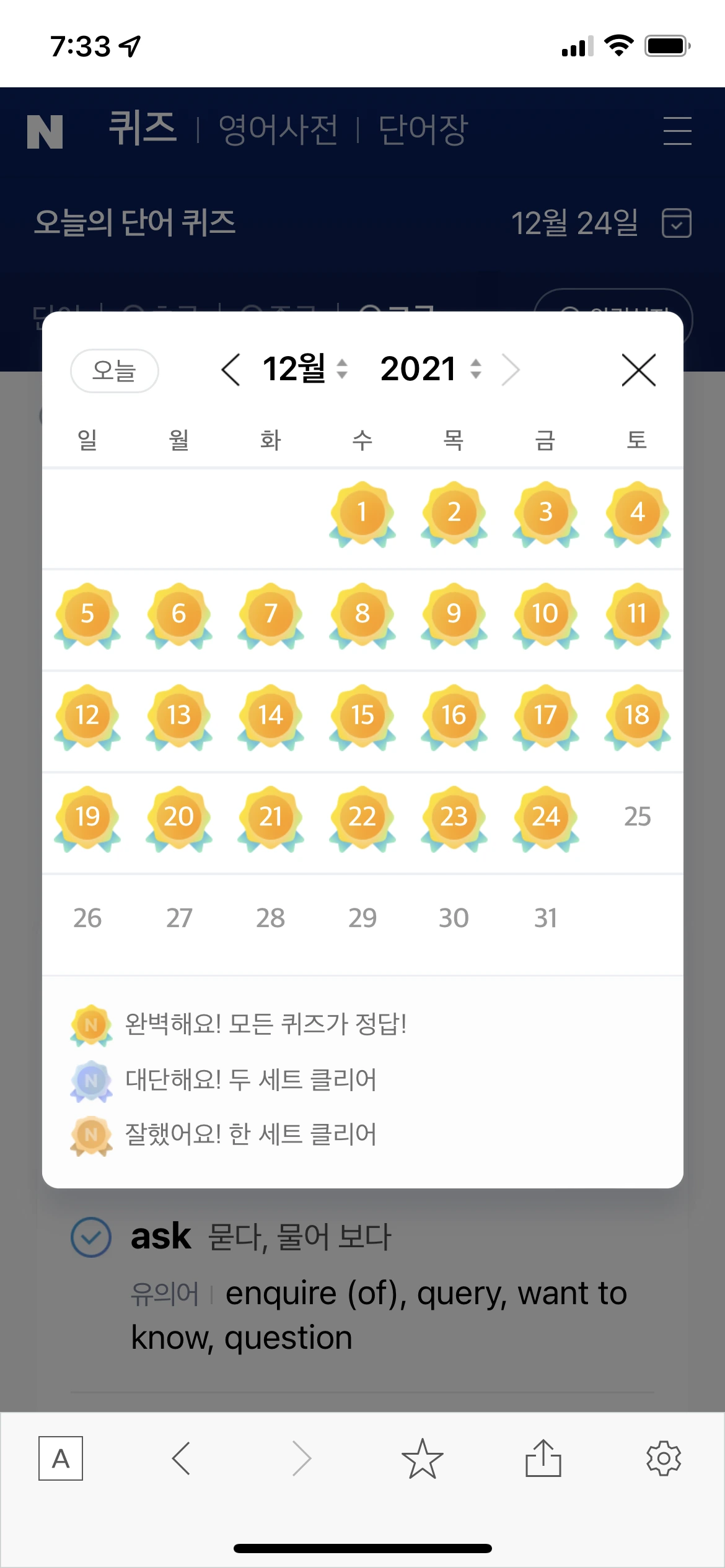
Task: Select December 1 on the calendar
Action: point(362,513)
